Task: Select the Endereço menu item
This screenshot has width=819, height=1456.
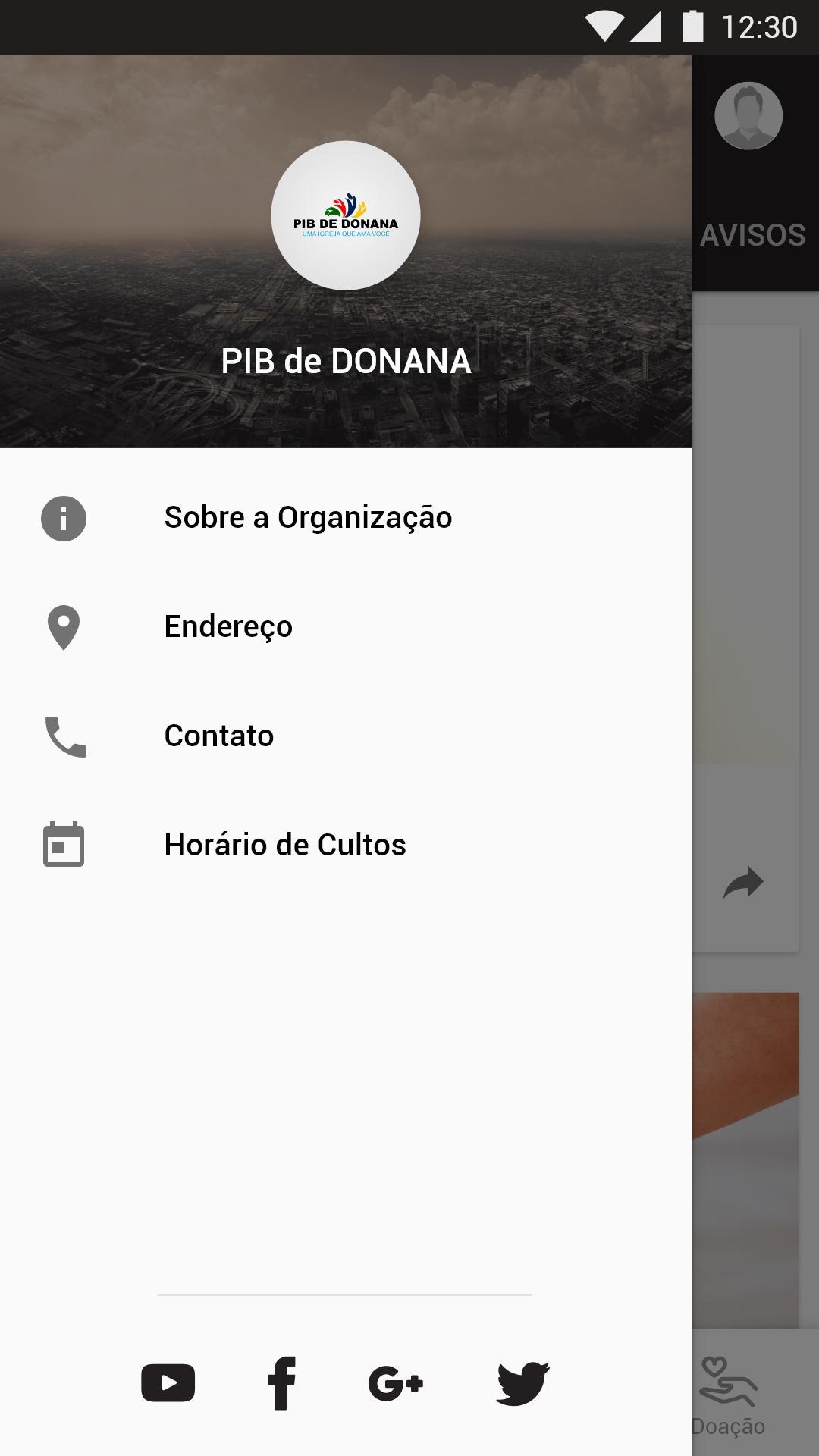Action: pos(346,627)
